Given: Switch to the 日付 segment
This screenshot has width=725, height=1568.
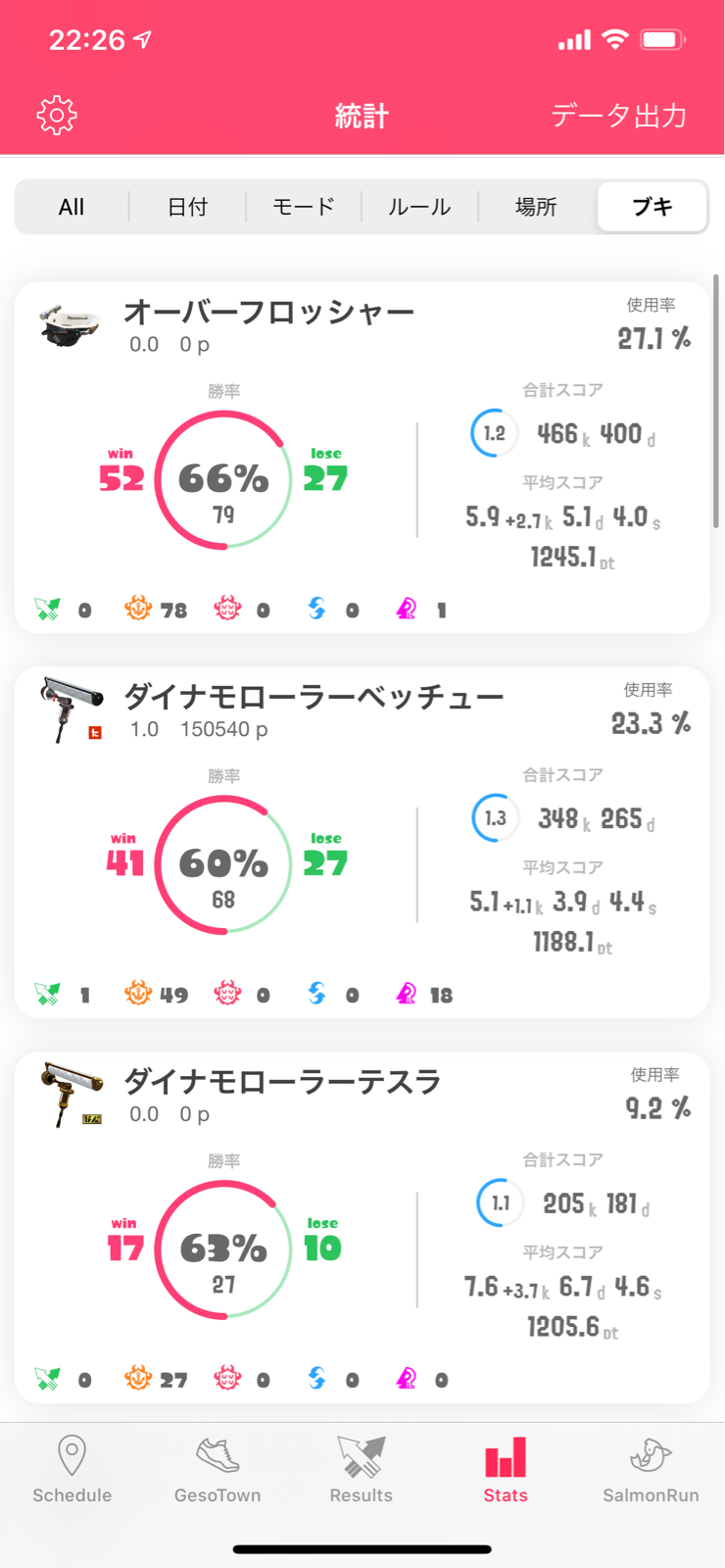Looking at the screenshot, I should 187,207.
